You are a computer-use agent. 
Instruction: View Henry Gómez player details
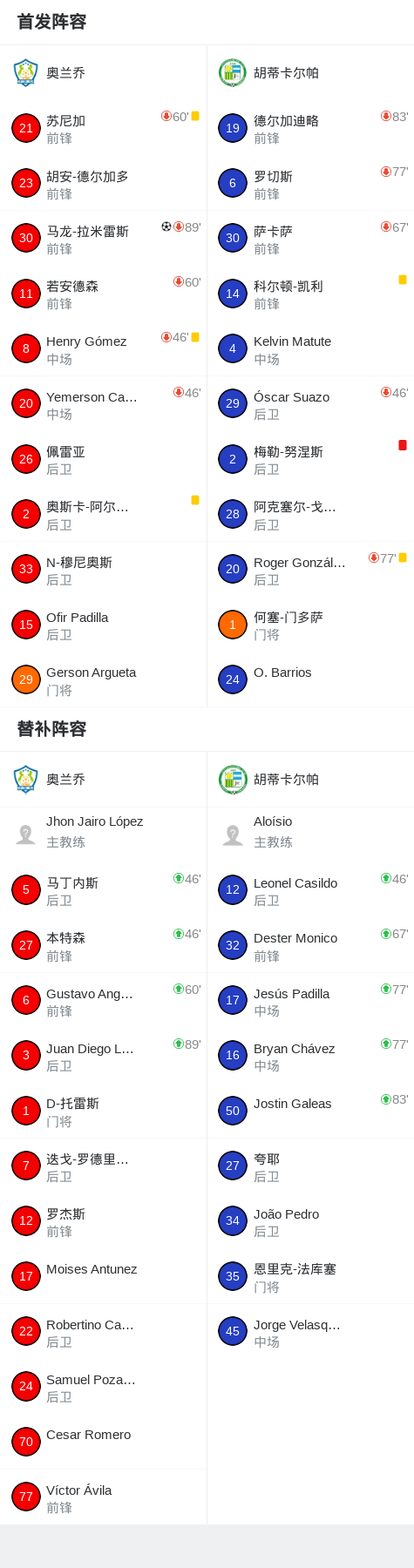(103, 349)
